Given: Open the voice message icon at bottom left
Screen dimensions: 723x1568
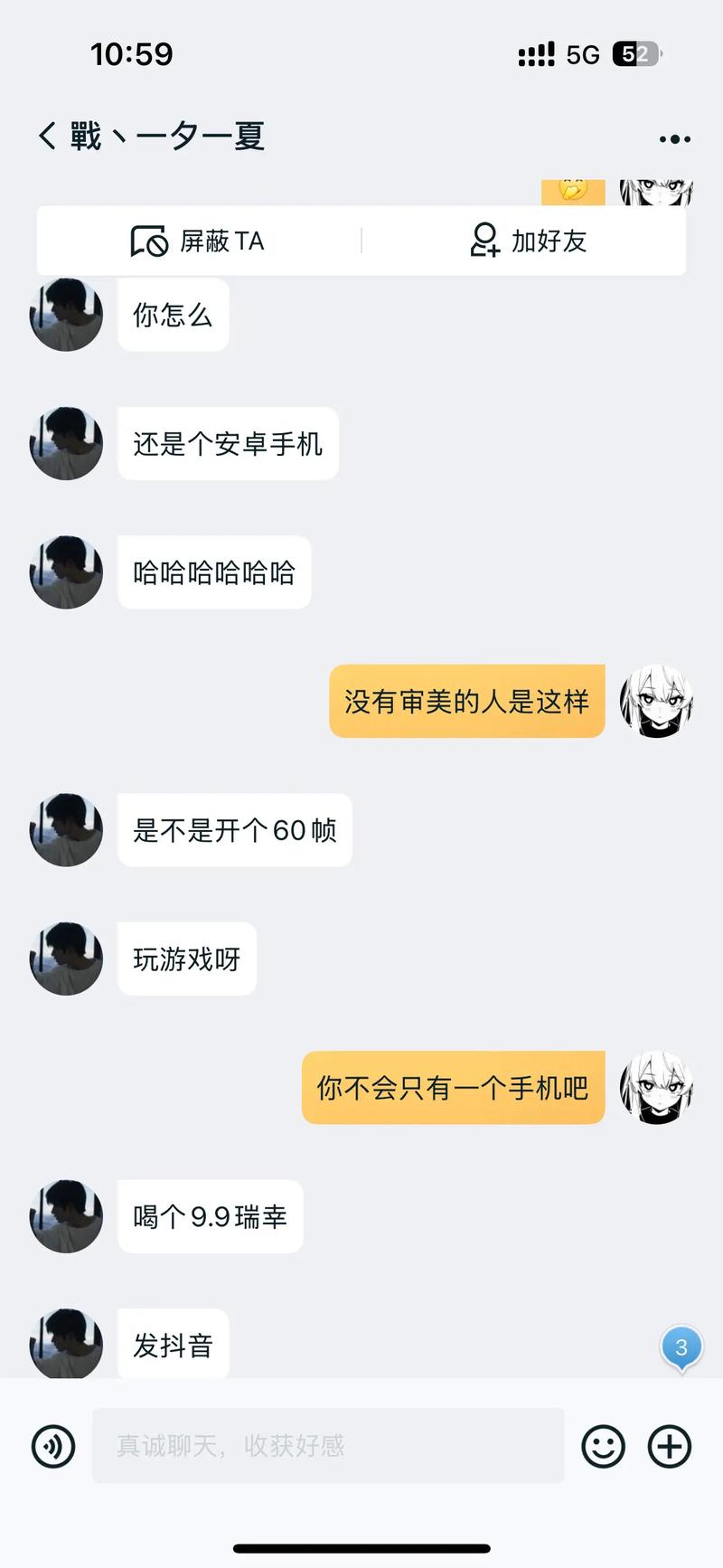Looking at the screenshot, I should pos(52,1445).
